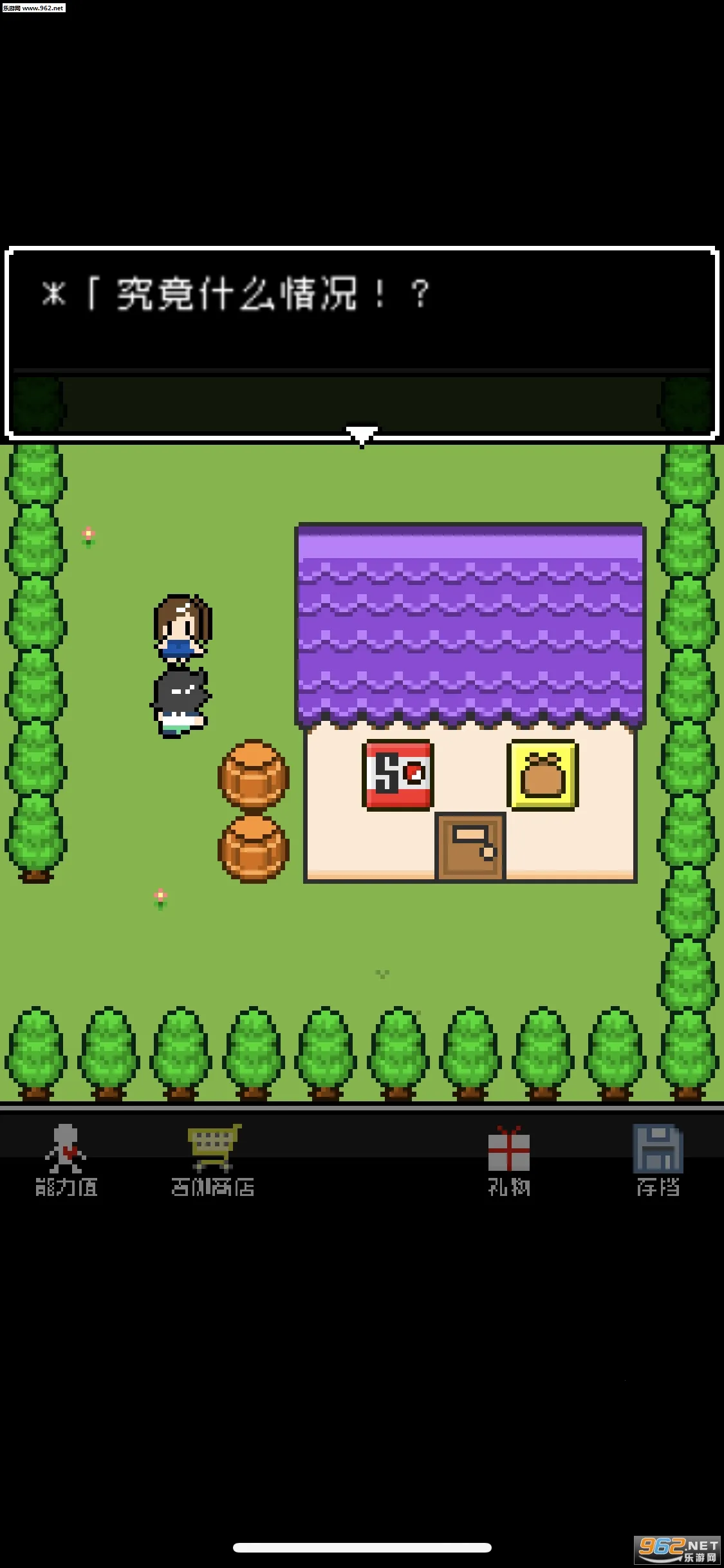Open the 礼物 gift menu
The height and width of the screenshot is (1568, 724).
tap(508, 1159)
